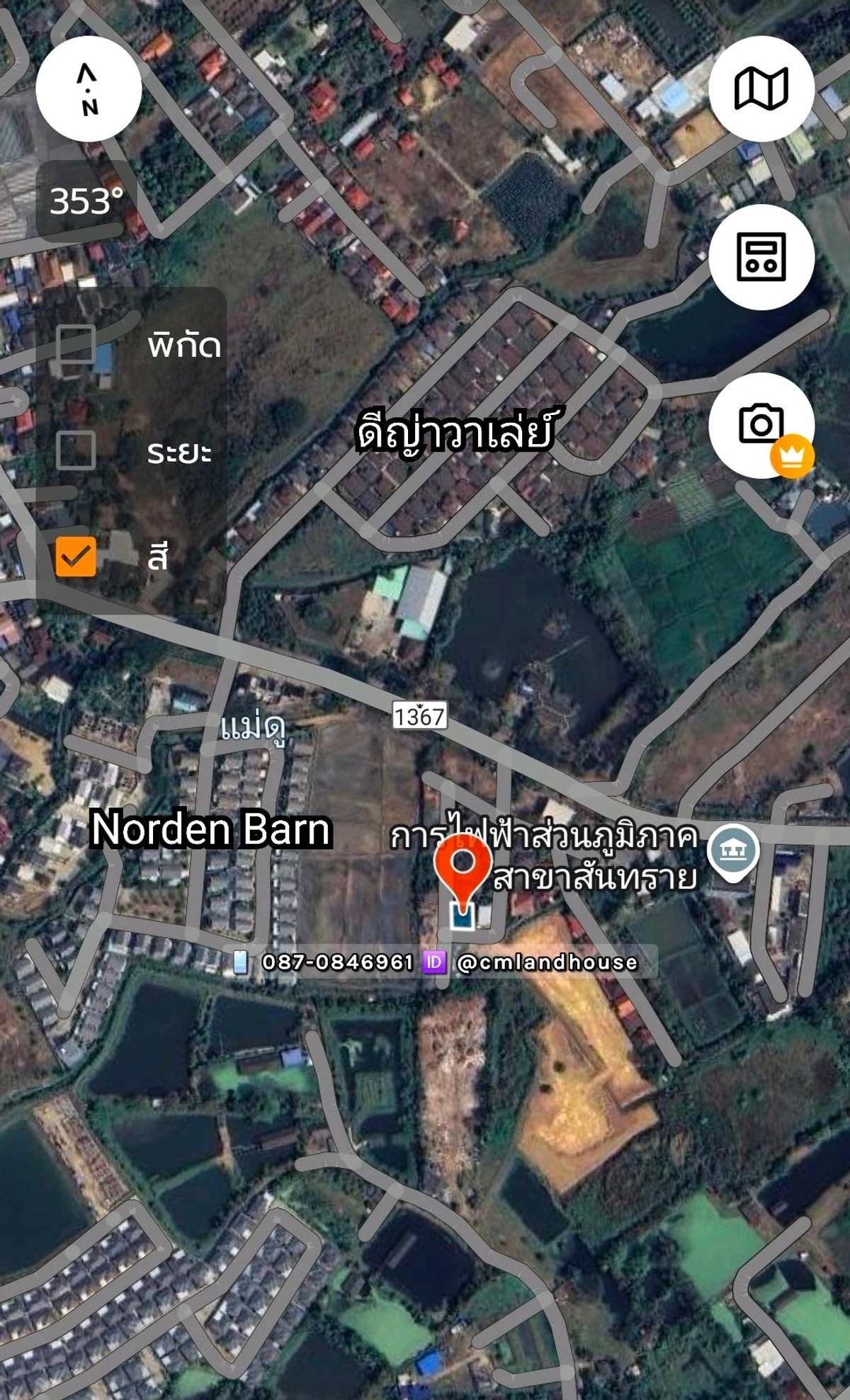Enable the พิกัด checkbox
The width and height of the screenshot is (850, 1400).
click(x=76, y=345)
